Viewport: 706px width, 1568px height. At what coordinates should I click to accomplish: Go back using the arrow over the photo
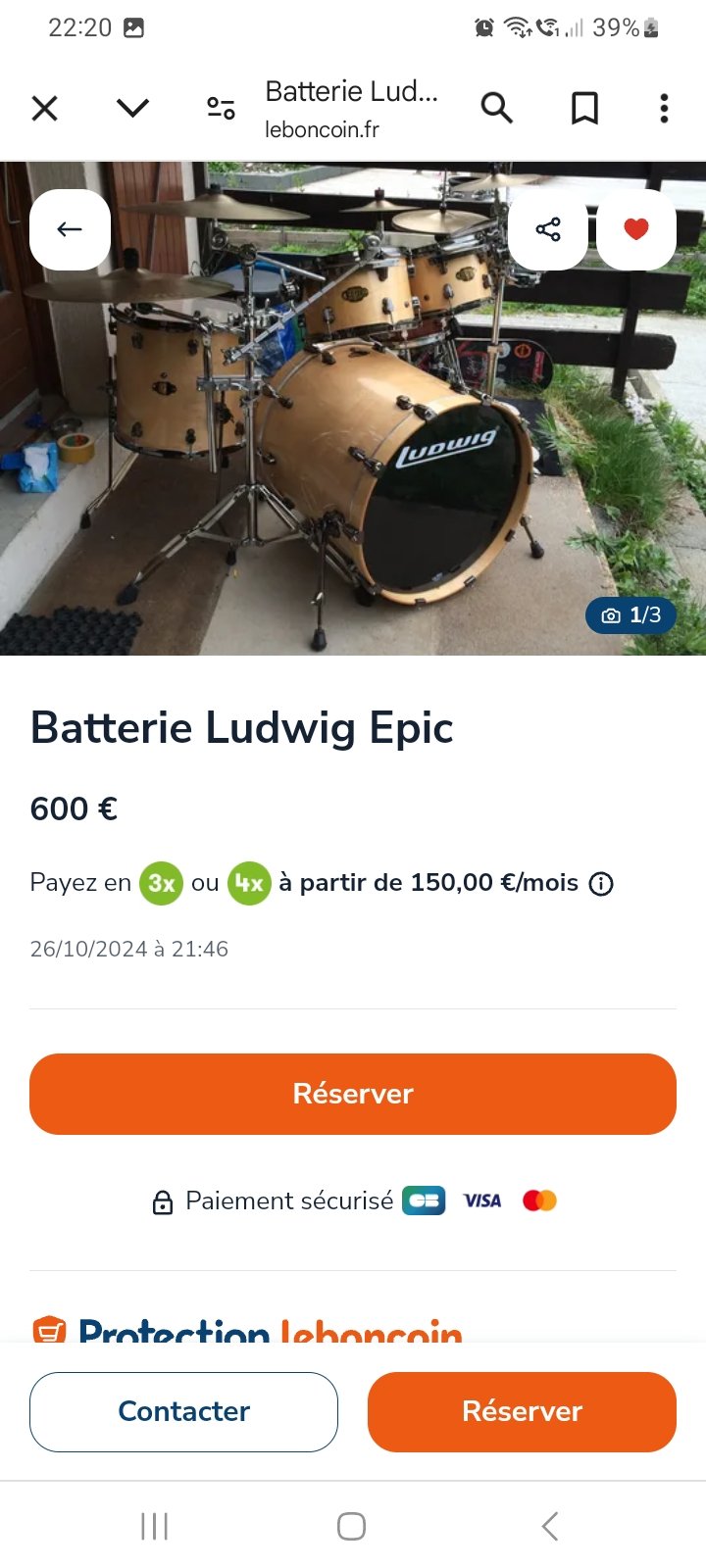(70, 229)
